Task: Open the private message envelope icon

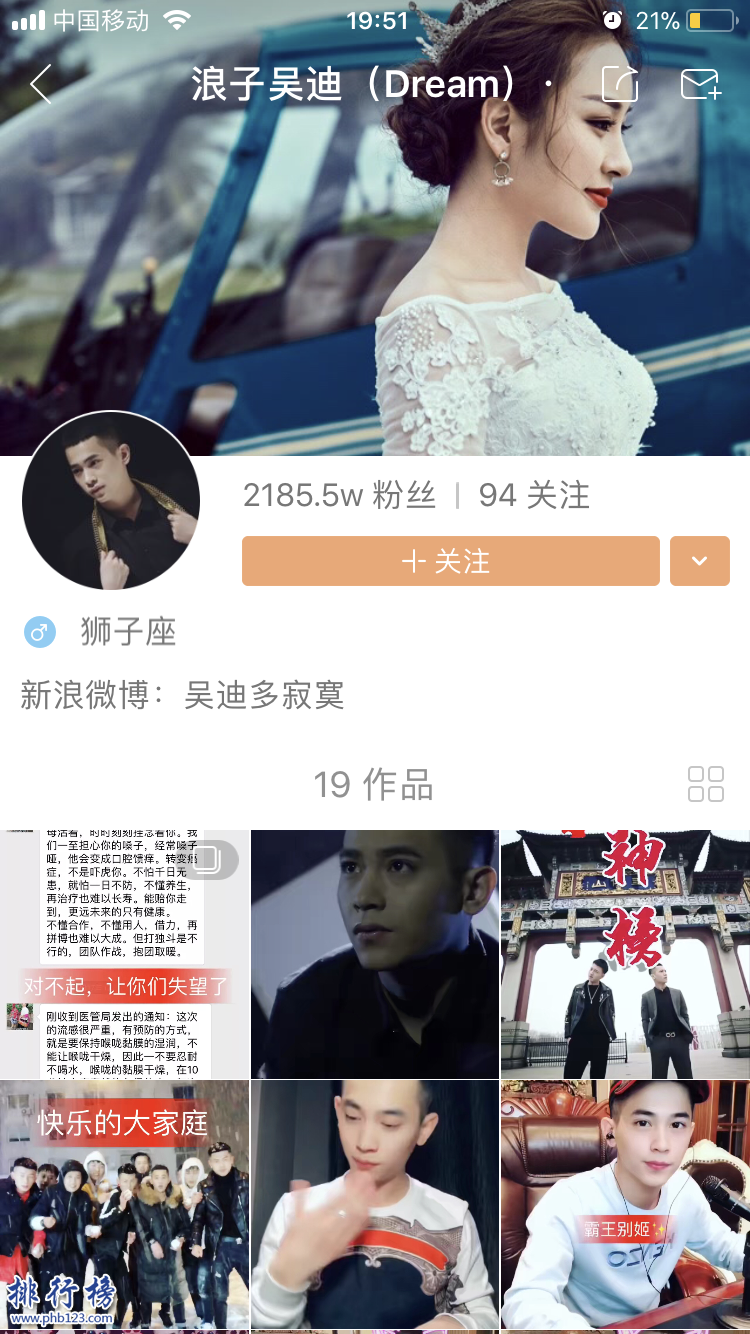Action: (700, 85)
